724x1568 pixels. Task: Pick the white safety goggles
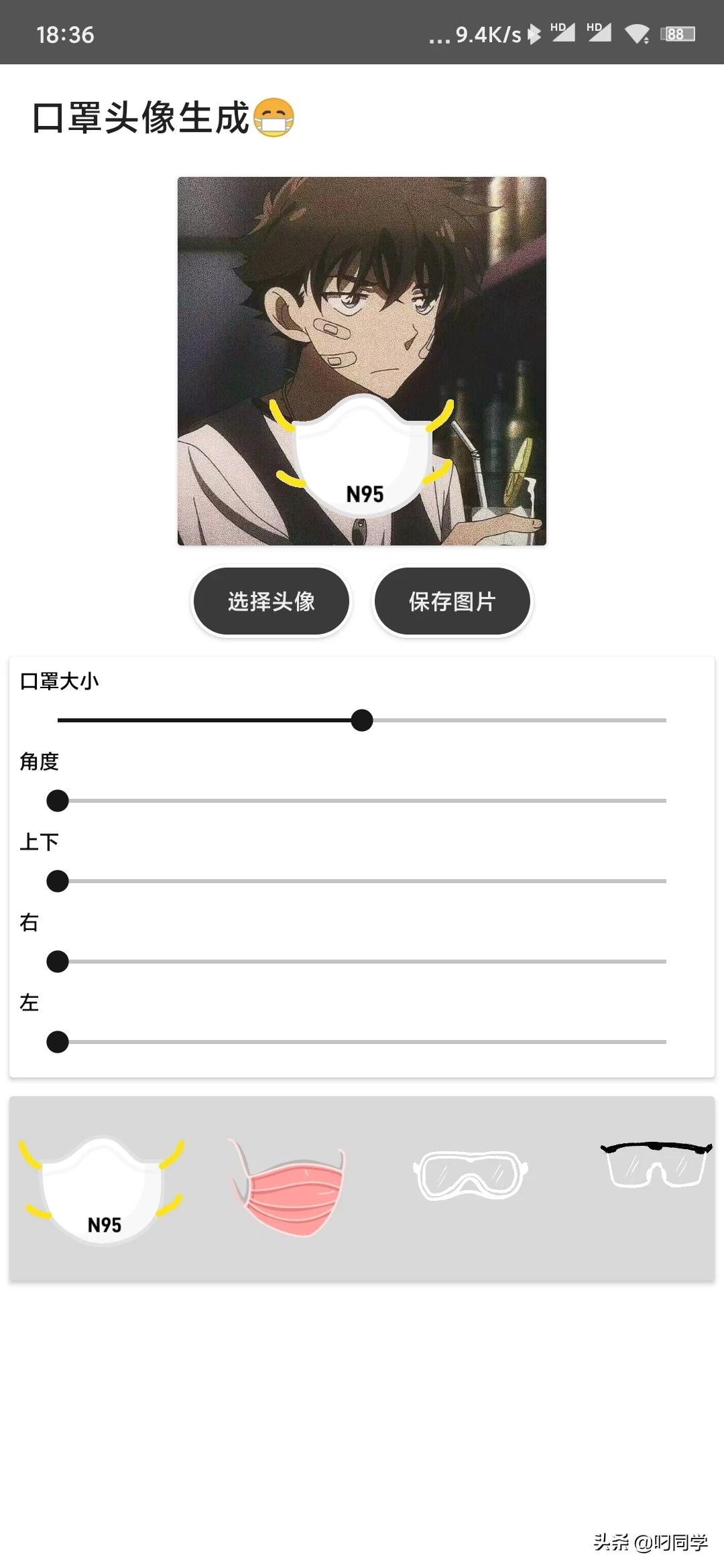pos(471,1175)
